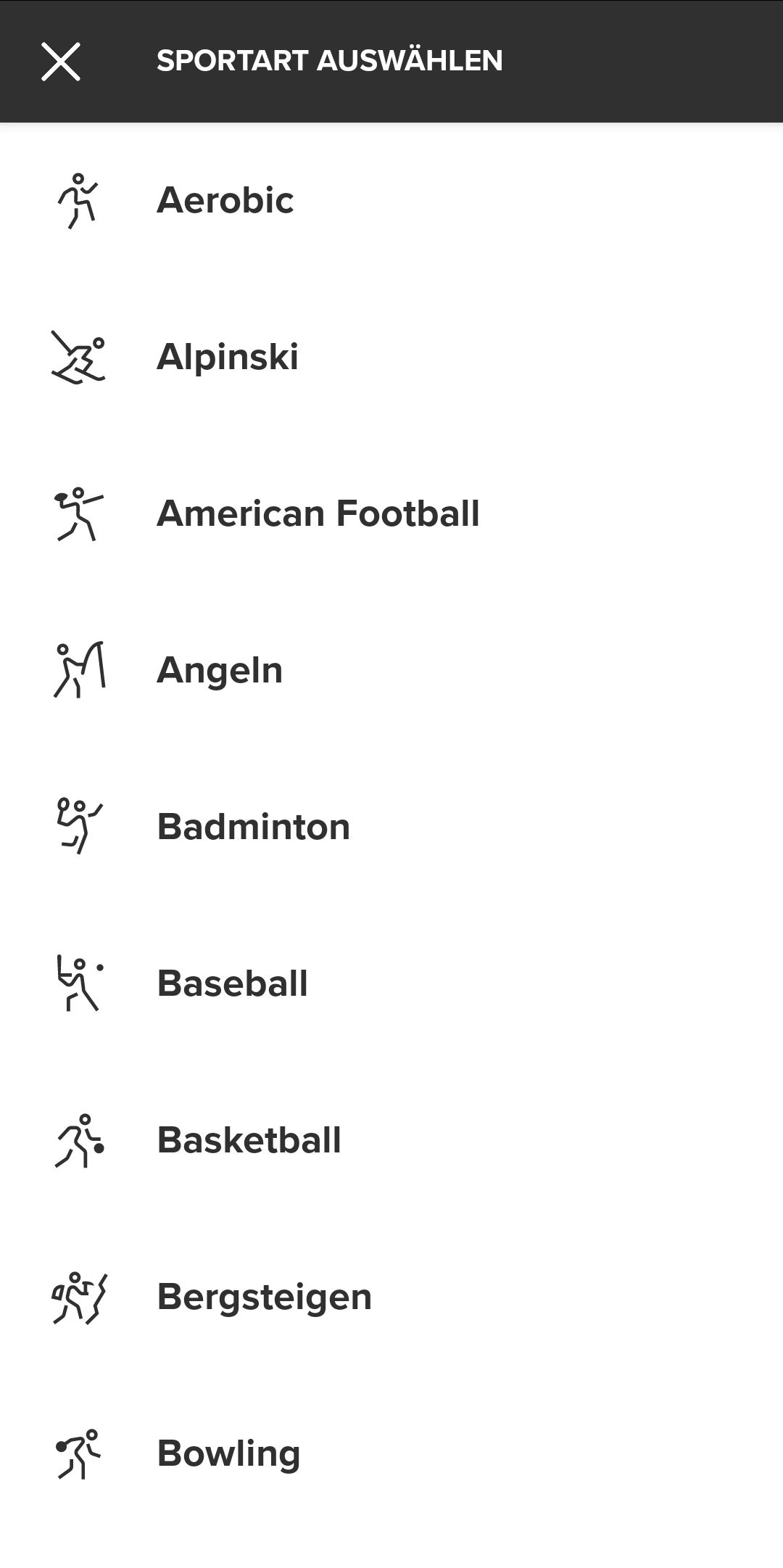This screenshot has height=1568, width=783.
Task: Select Angeln as the sport
Action: (x=391, y=670)
